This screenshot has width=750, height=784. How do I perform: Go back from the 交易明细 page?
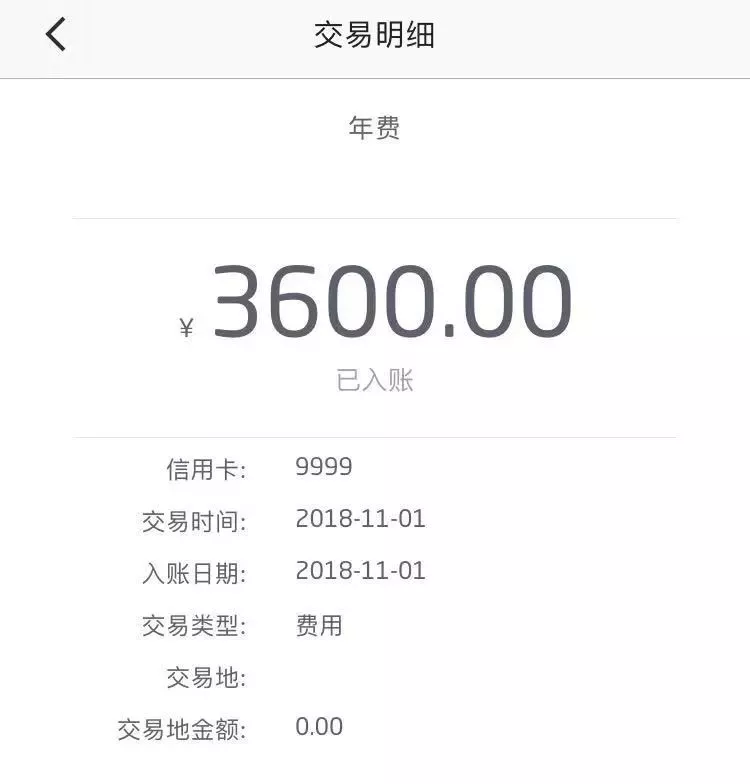point(56,35)
